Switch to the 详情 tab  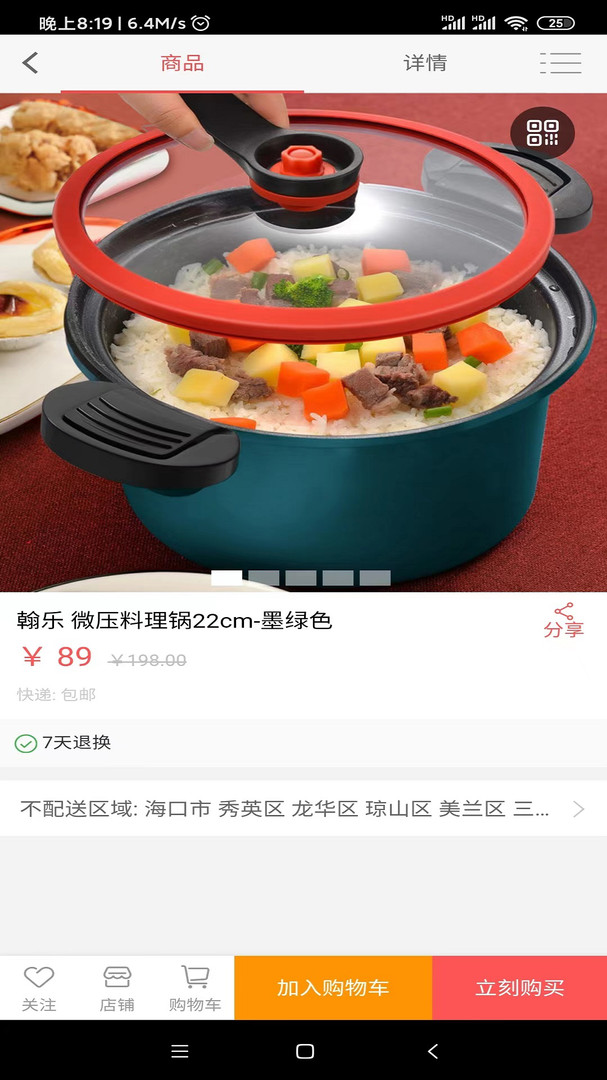click(x=425, y=63)
